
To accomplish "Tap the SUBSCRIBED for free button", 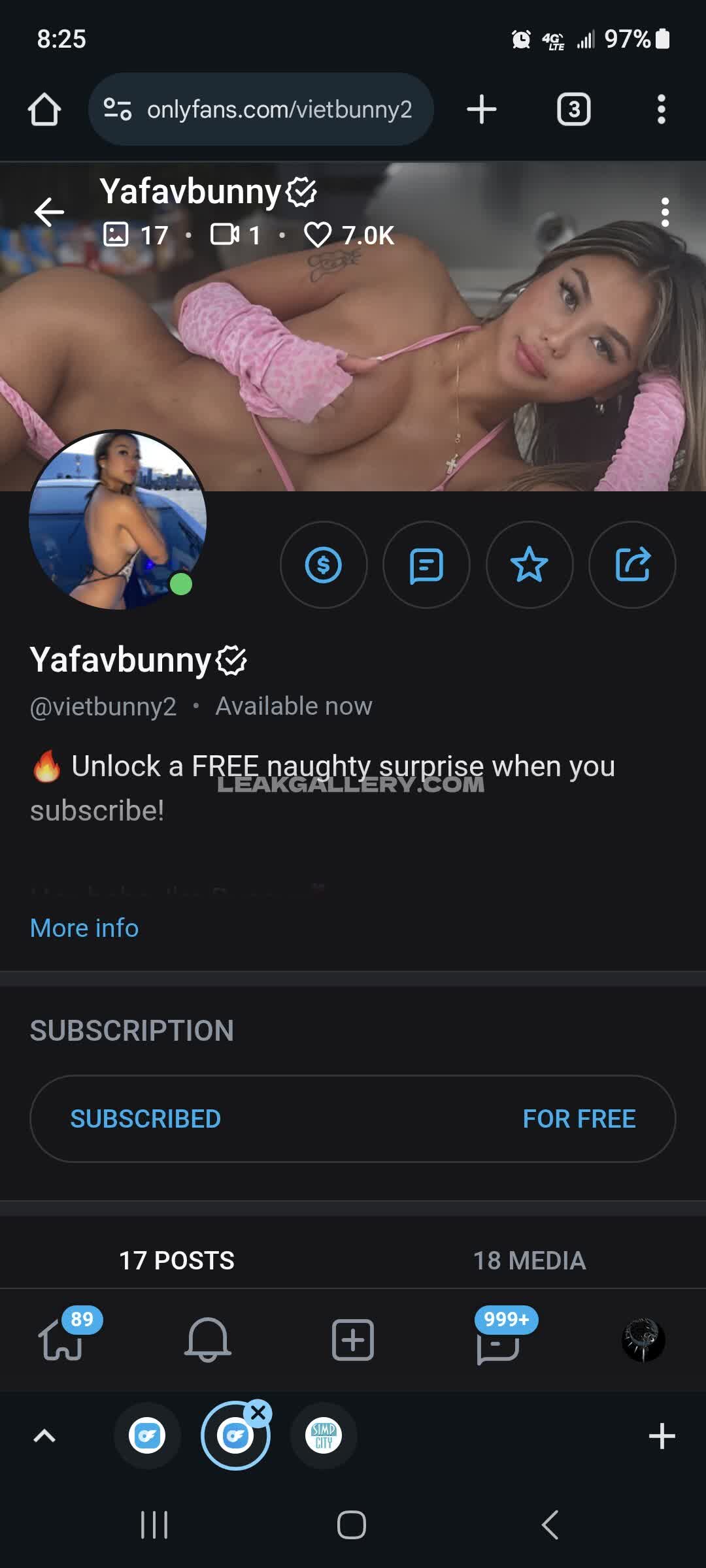I will pyautogui.click(x=353, y=1119).
